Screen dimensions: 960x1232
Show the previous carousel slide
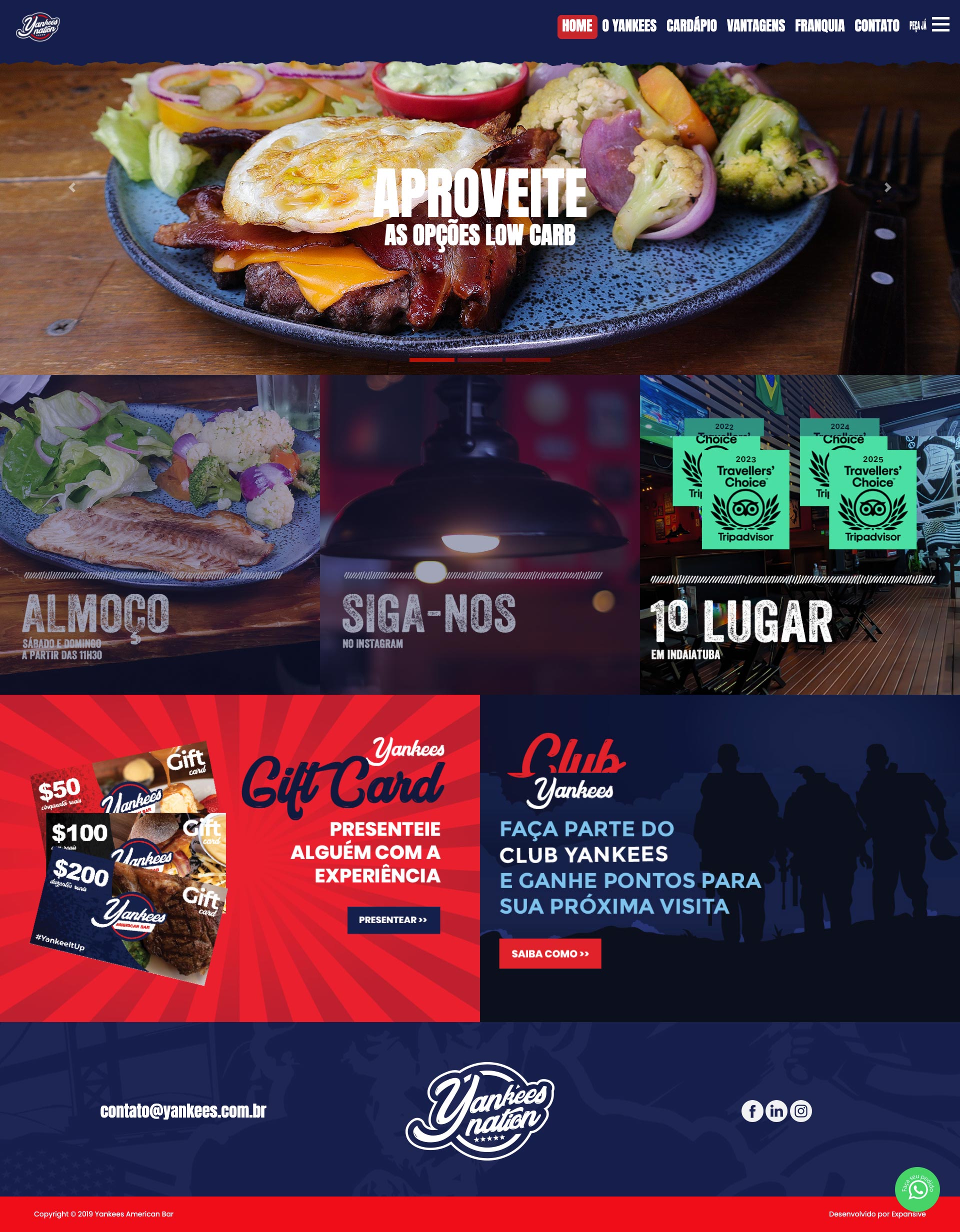point(71,188)
